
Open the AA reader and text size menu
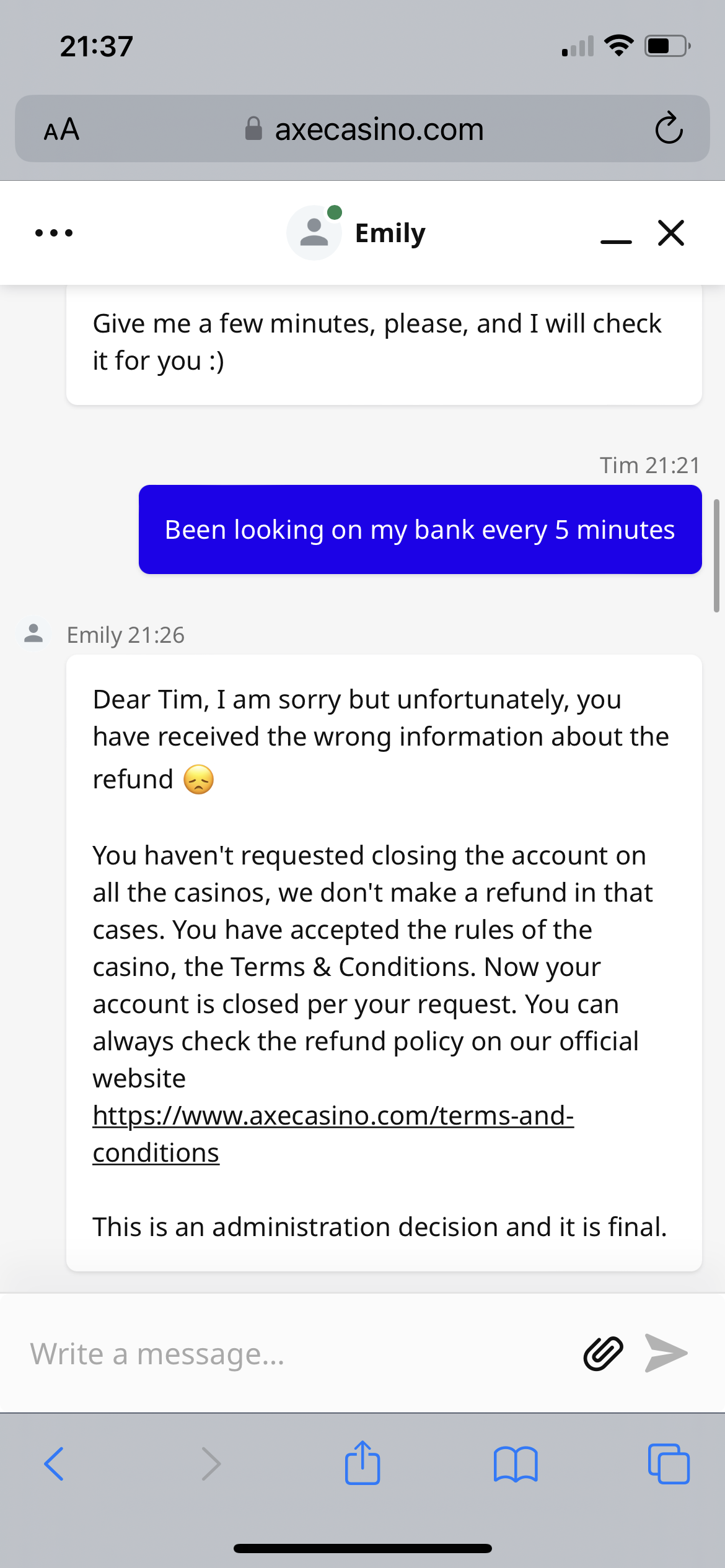click(61, 129)
